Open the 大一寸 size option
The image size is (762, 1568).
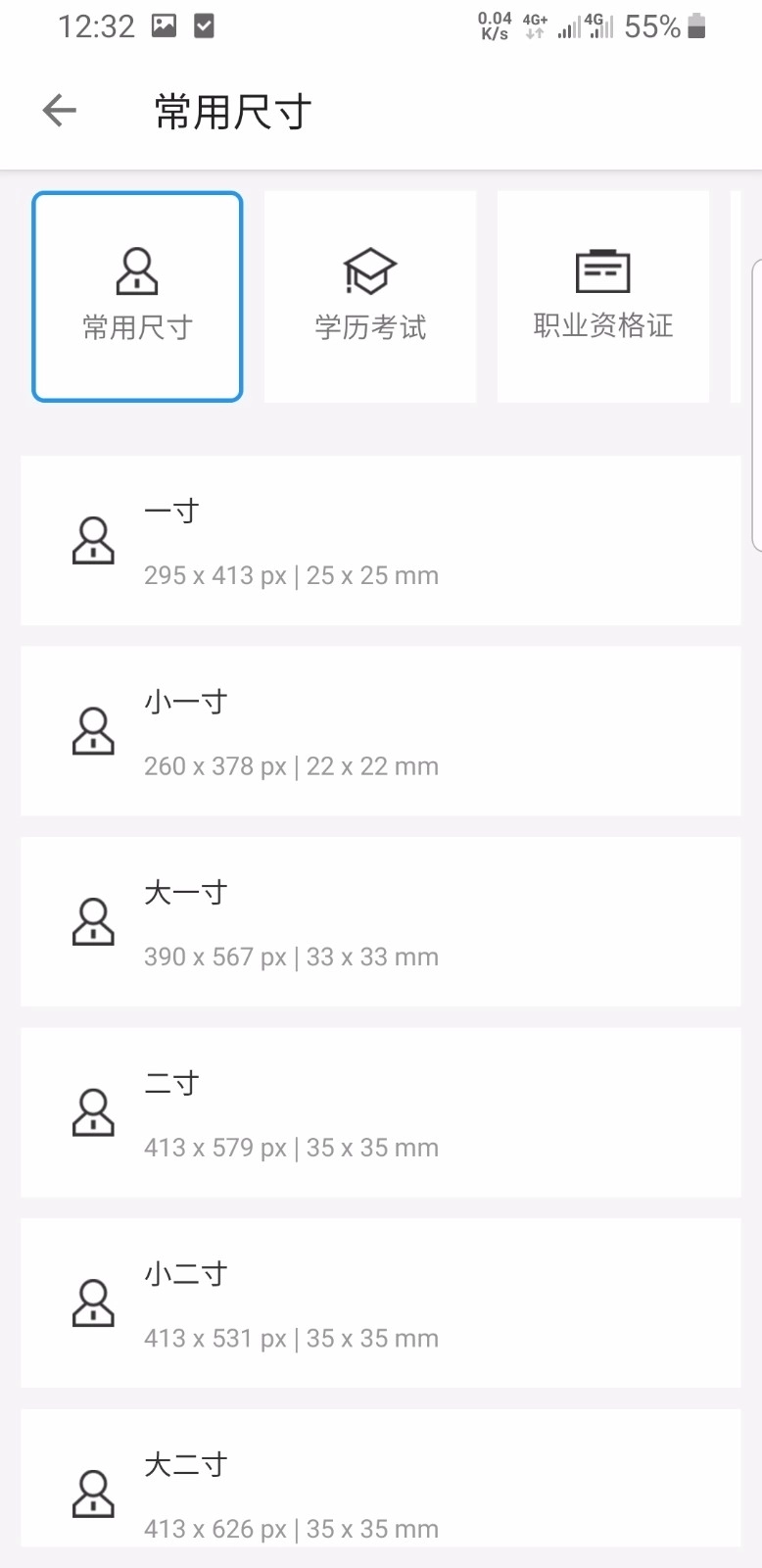coord(380,921)
